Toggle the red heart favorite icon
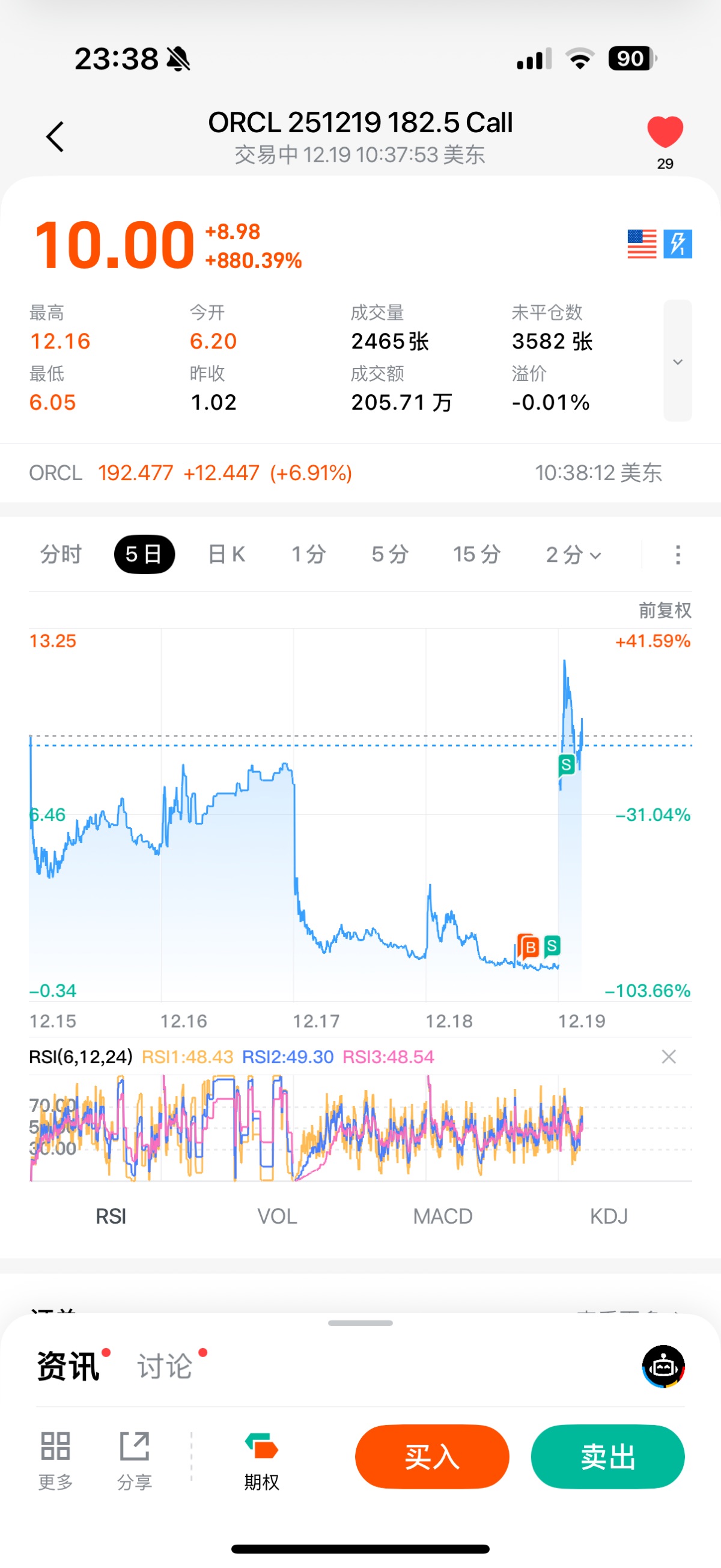 (665, 132)
